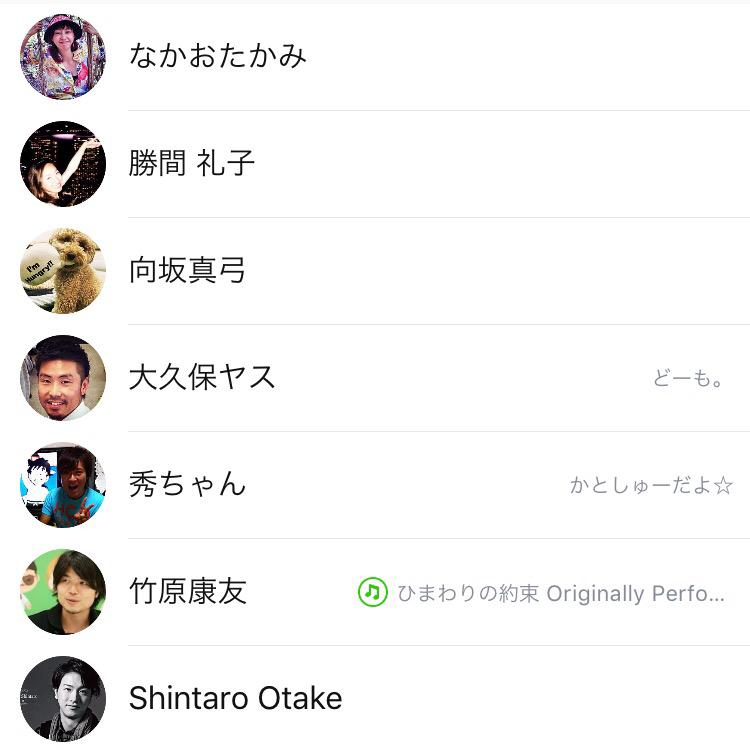
Task: Open 向坂真弓 in the friends list
Action: click(x=187, y=270)
